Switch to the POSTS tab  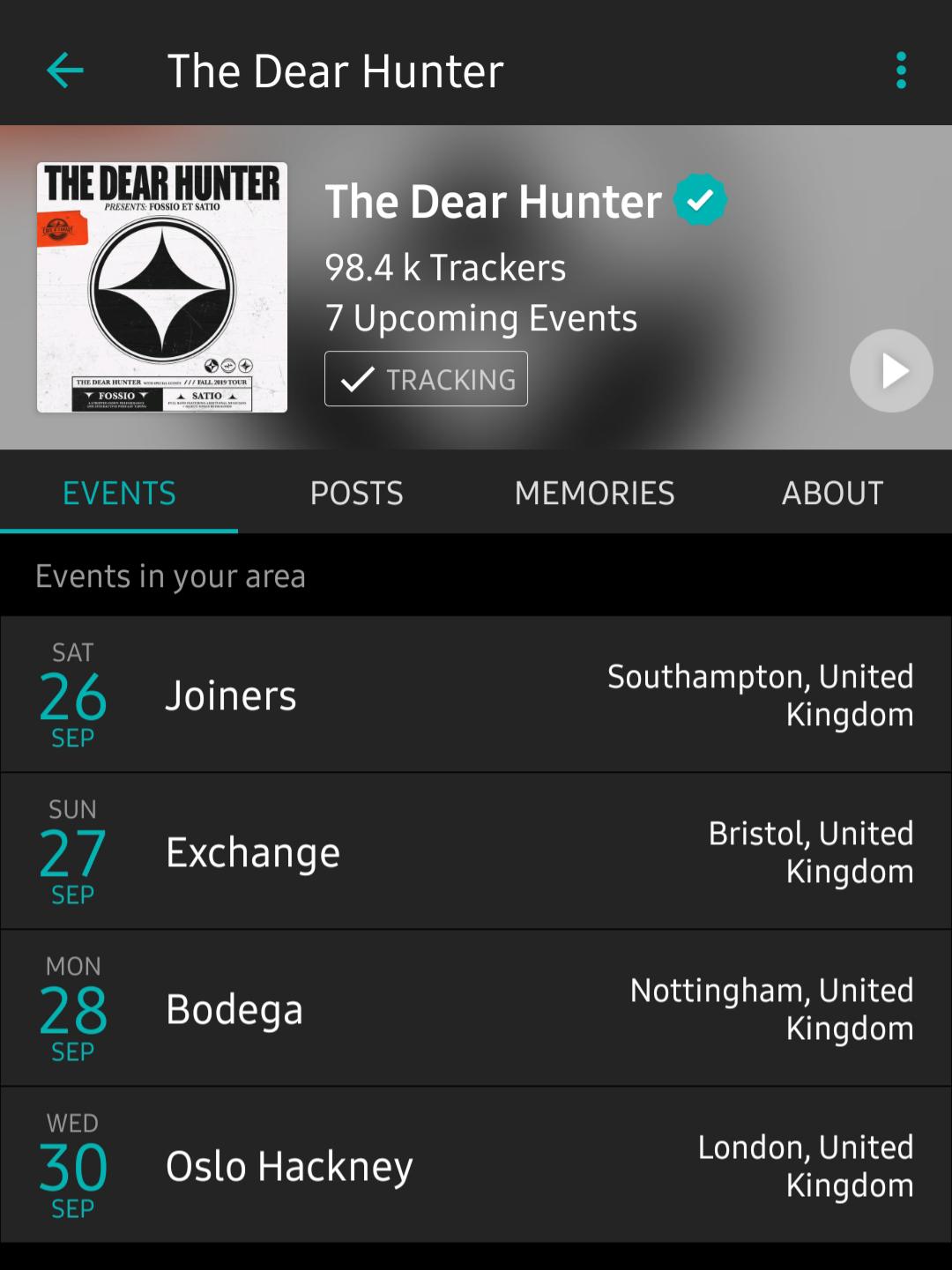coord(356,493)
